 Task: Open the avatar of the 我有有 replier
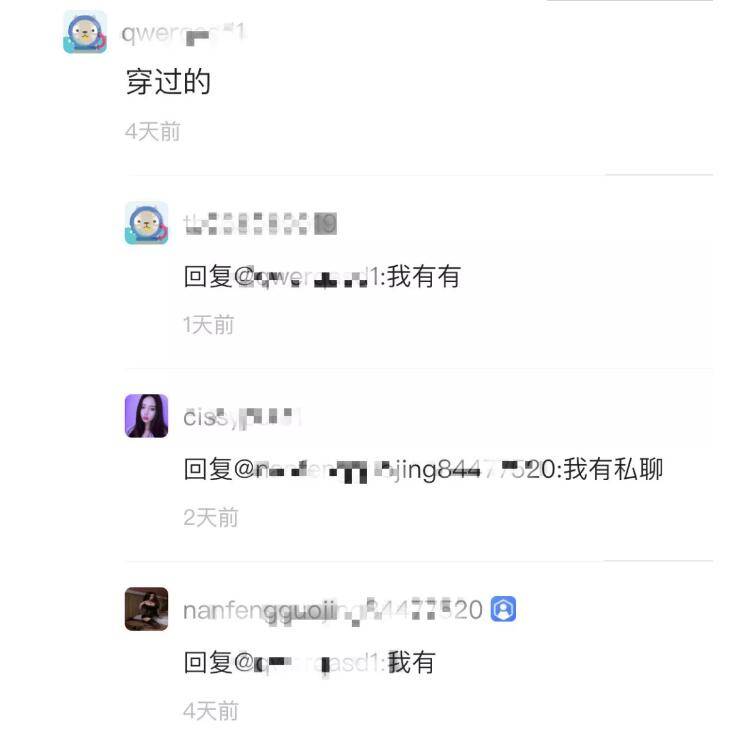[146, 222]
